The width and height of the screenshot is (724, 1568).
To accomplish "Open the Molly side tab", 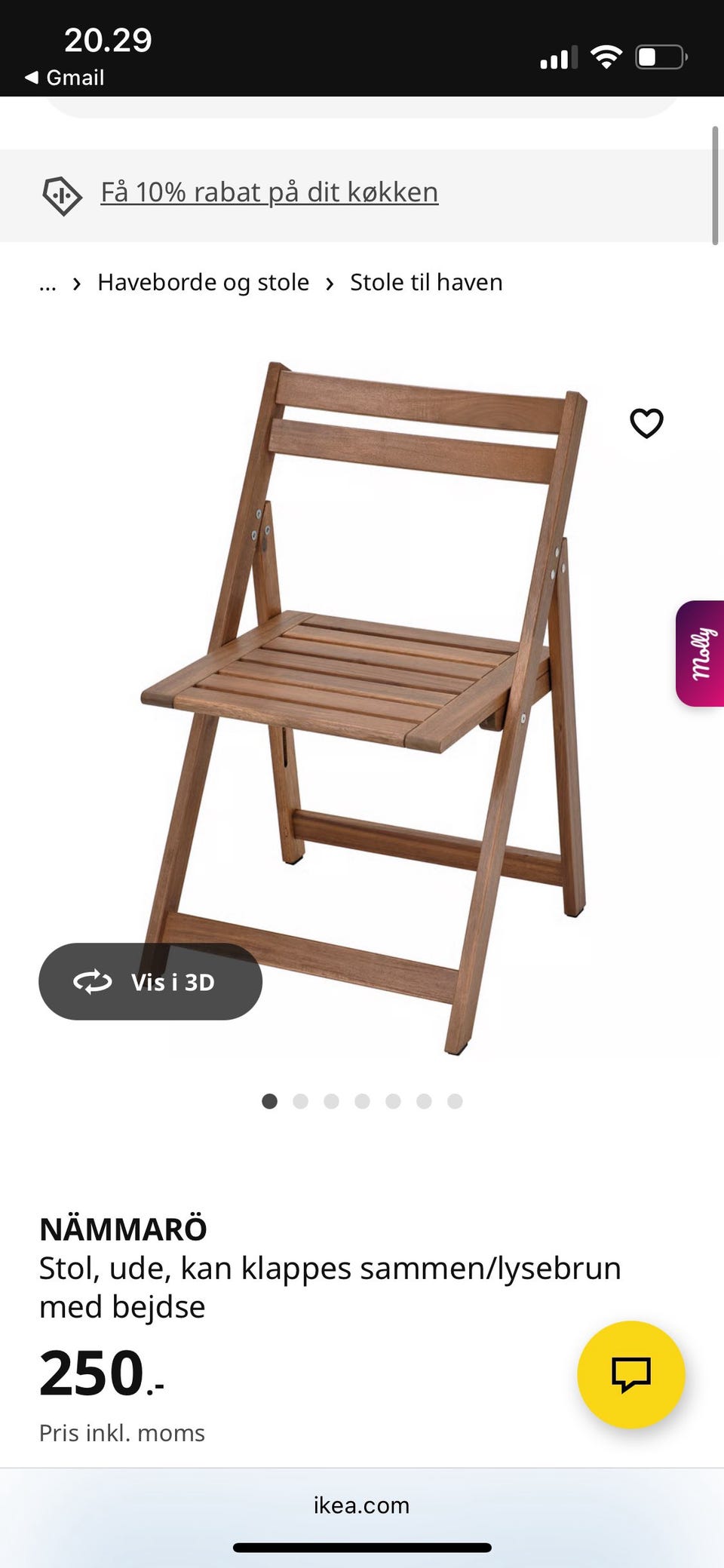I will [701, 653].
